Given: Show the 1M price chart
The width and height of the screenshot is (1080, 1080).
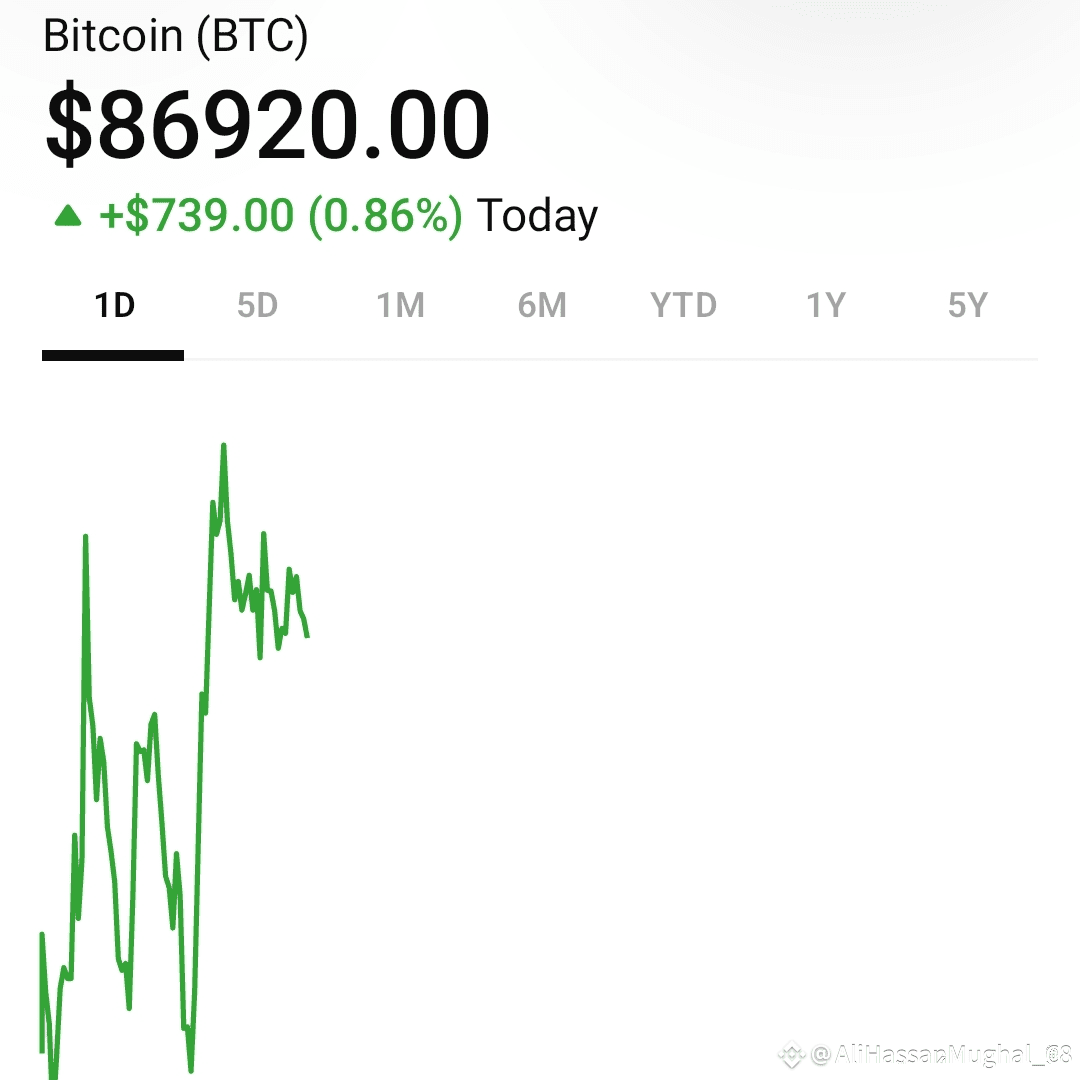Looking at the screenshot, I should (x=400, y=305).
